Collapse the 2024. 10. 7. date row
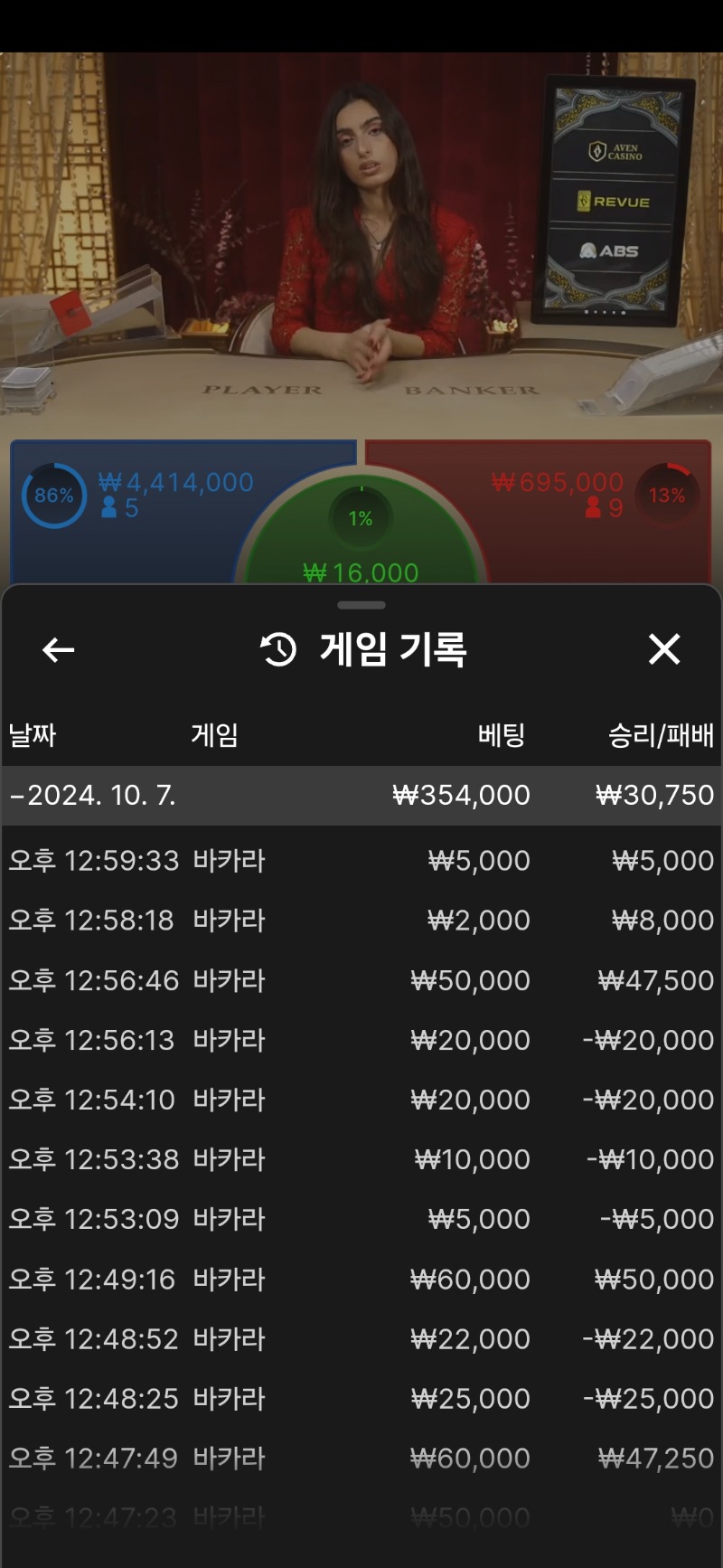Screen dimensions: 723x1568 coord(361,796)
